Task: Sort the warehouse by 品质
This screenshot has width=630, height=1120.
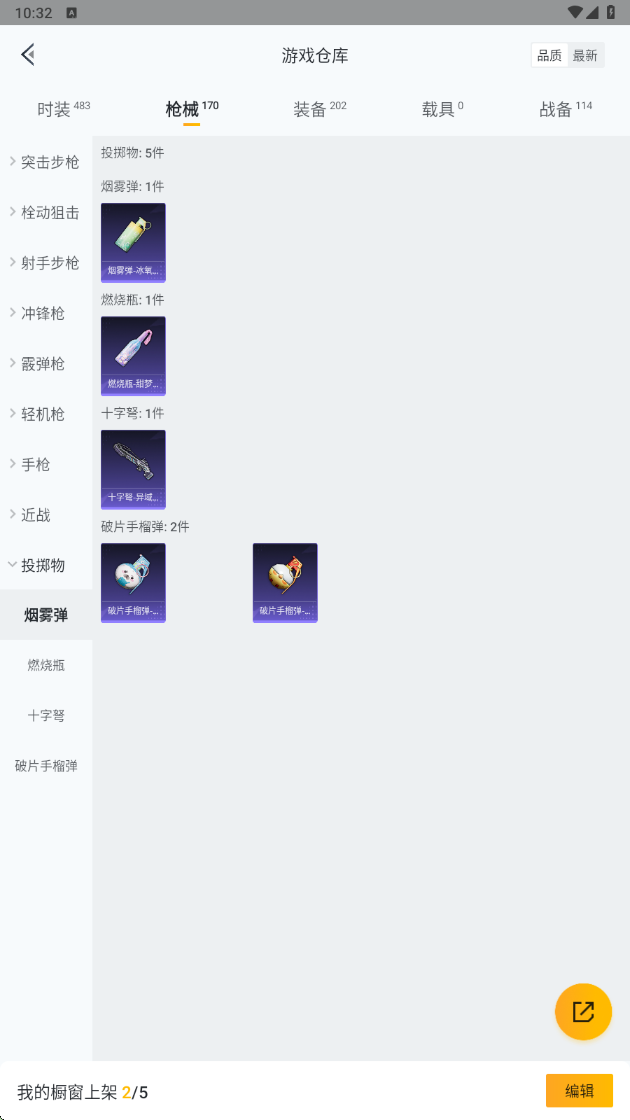Action: coord(549,56)
